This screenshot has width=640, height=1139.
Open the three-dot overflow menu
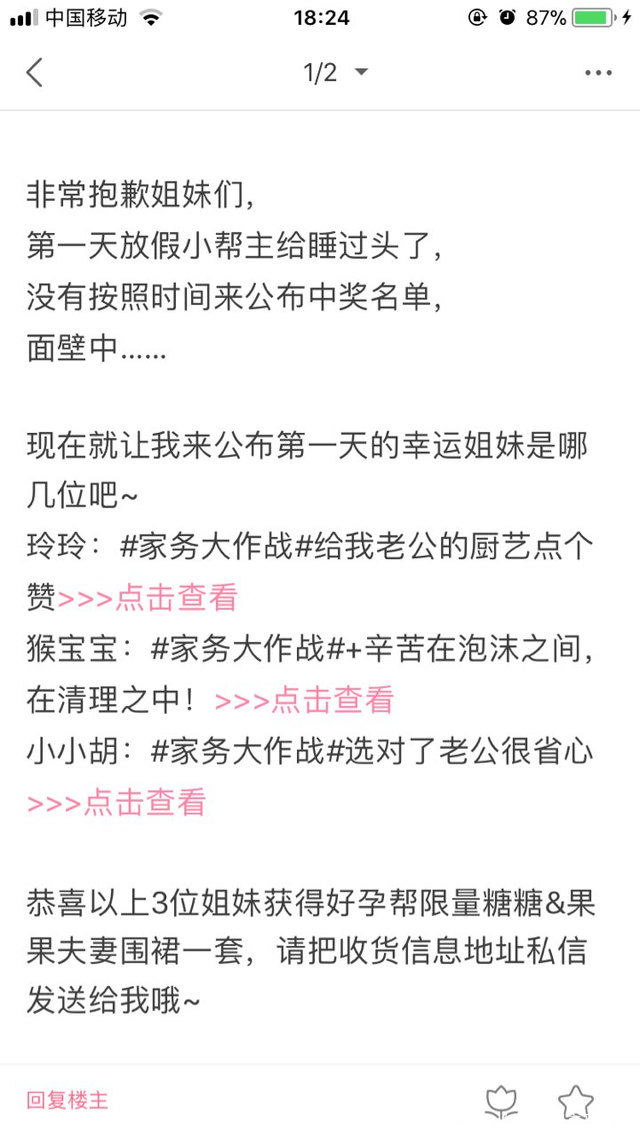coord(598,73)
